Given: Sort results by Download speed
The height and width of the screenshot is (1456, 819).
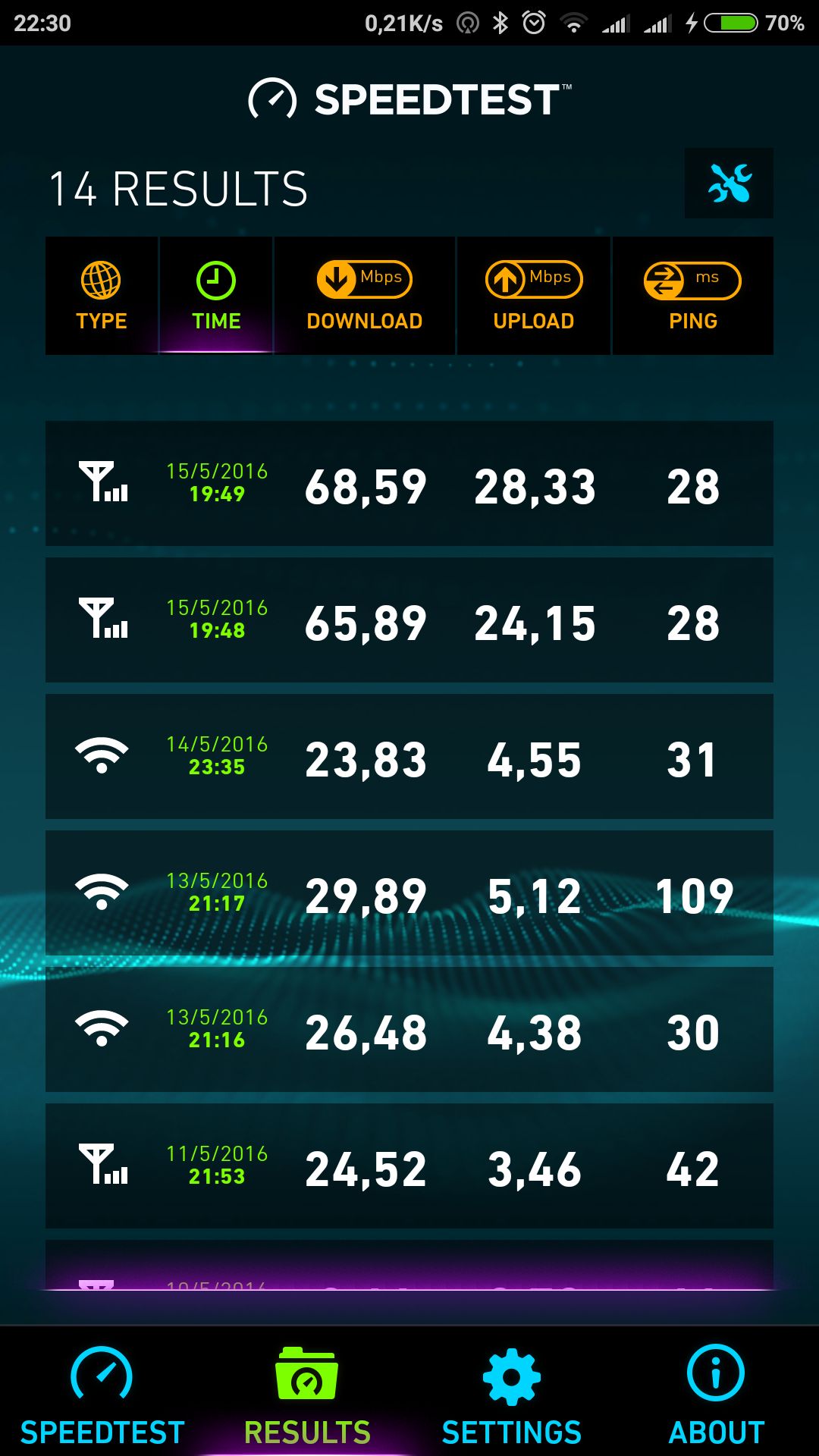Looking at the screenshot, I should (x=365, y=297).
